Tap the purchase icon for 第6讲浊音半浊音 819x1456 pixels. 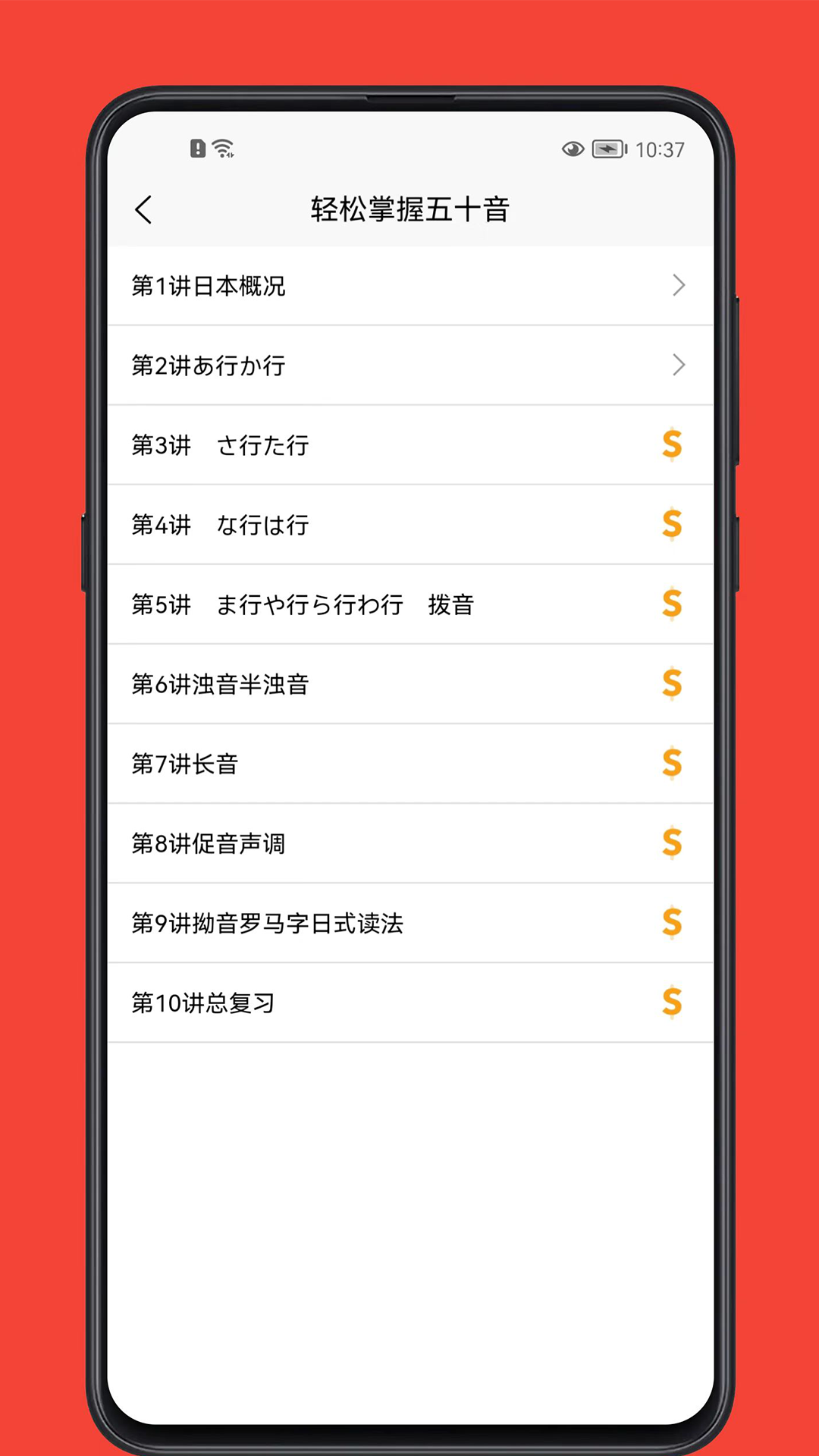click(672, 684)
